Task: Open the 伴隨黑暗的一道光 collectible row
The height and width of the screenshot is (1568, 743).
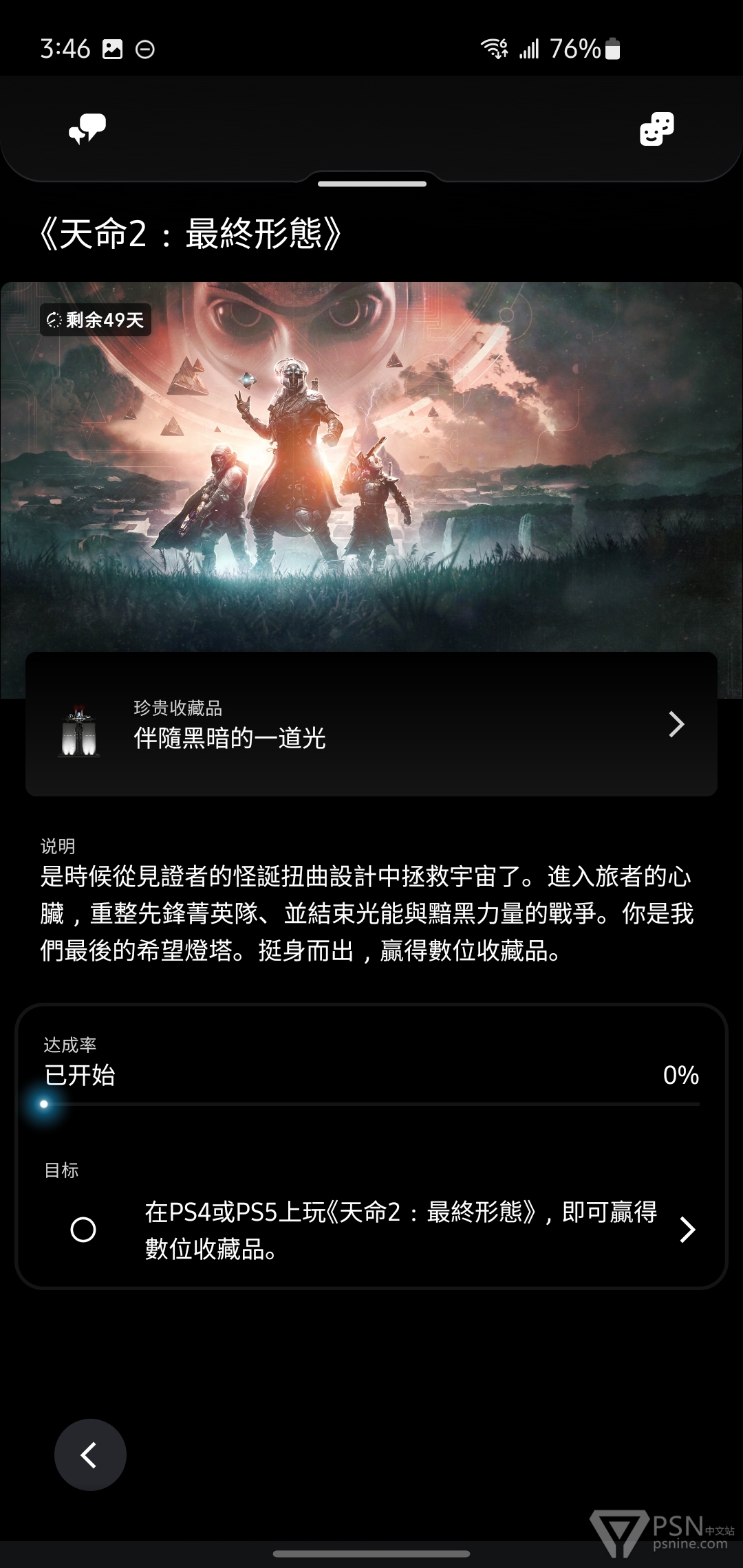Action: click(371, 724)
